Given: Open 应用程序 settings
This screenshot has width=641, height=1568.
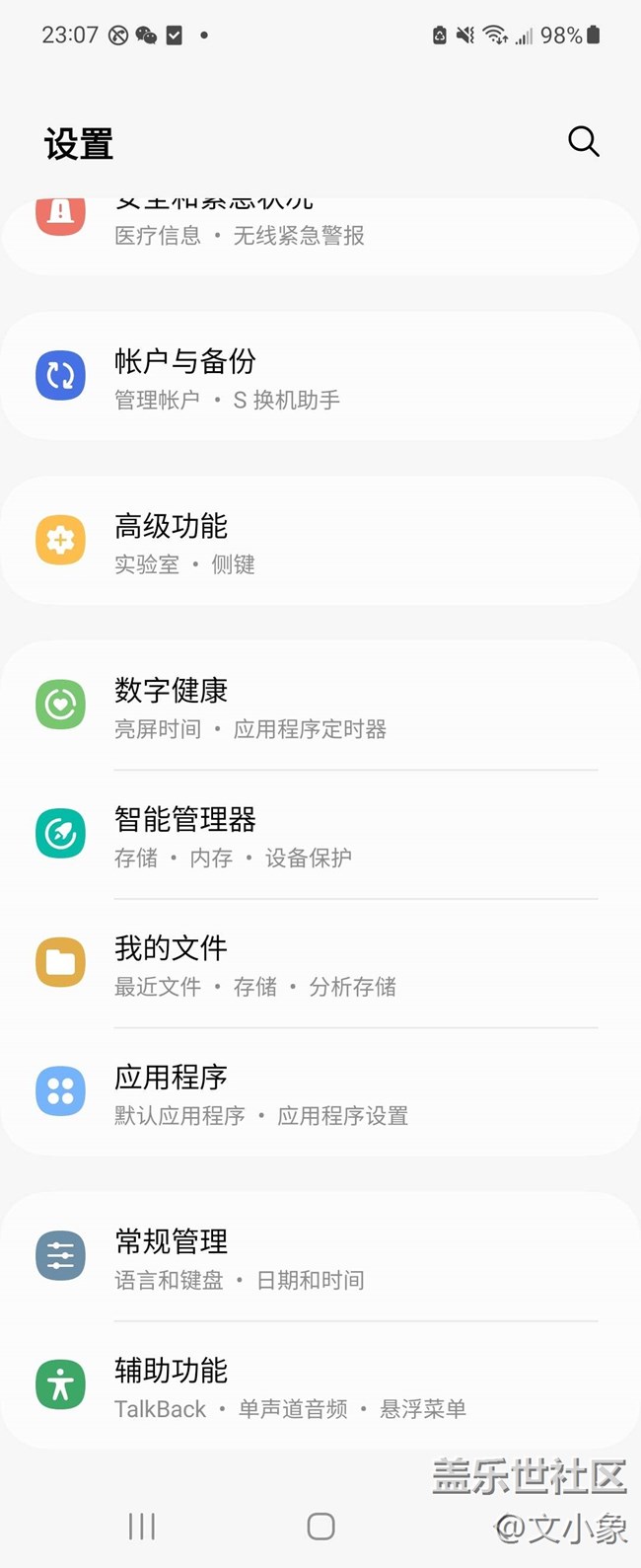Looking at the screenshot, I should click(320, 1093).
